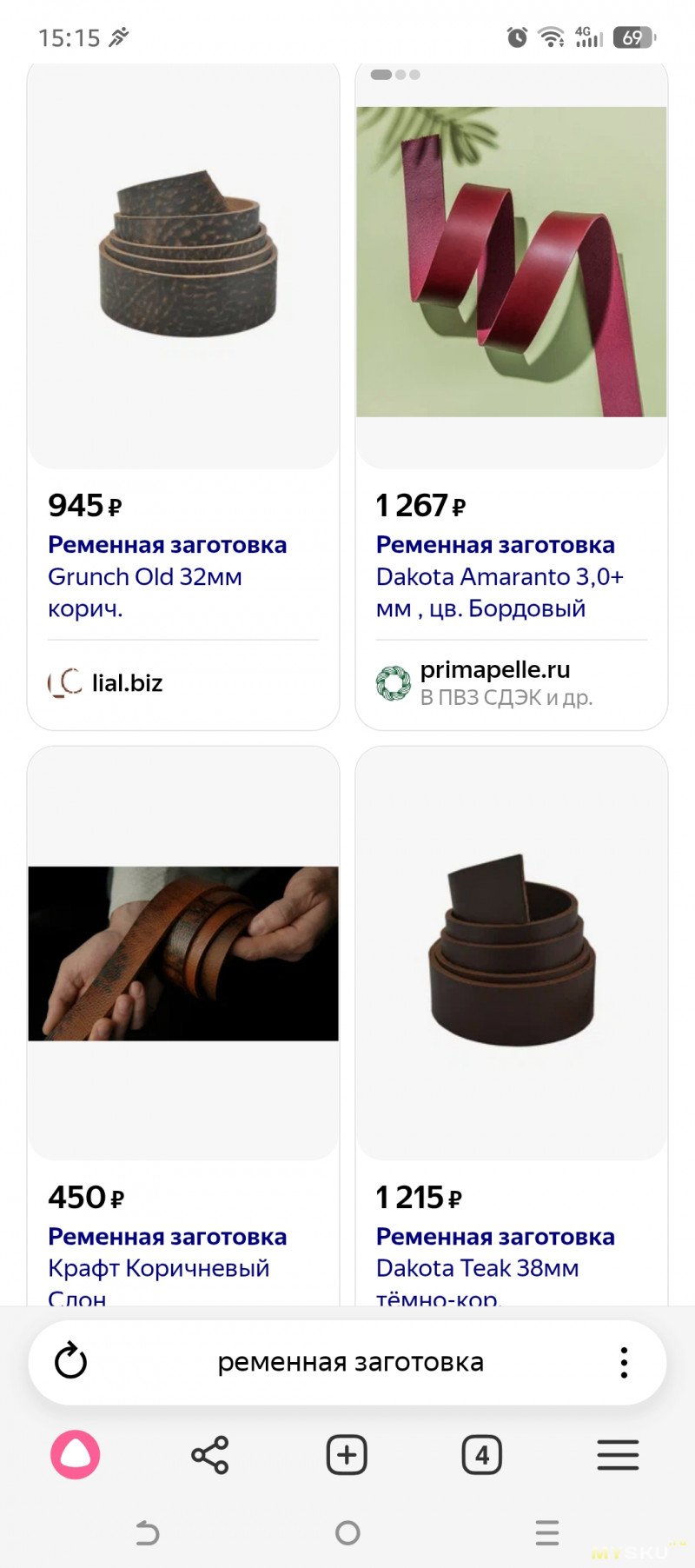
Task: Add a new browser tab
Action: coord(347,1454)
